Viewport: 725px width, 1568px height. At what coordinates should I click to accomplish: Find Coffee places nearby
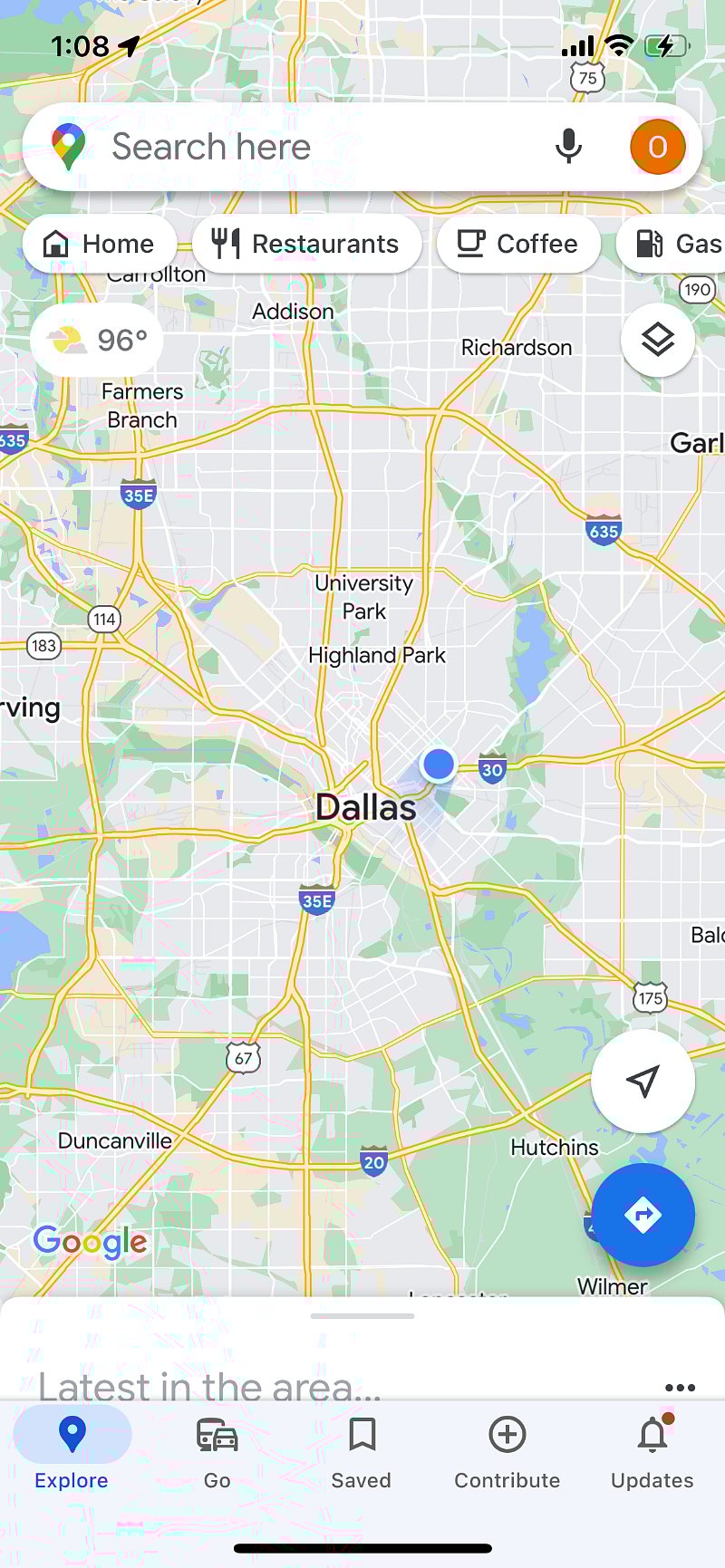(518, 244)
